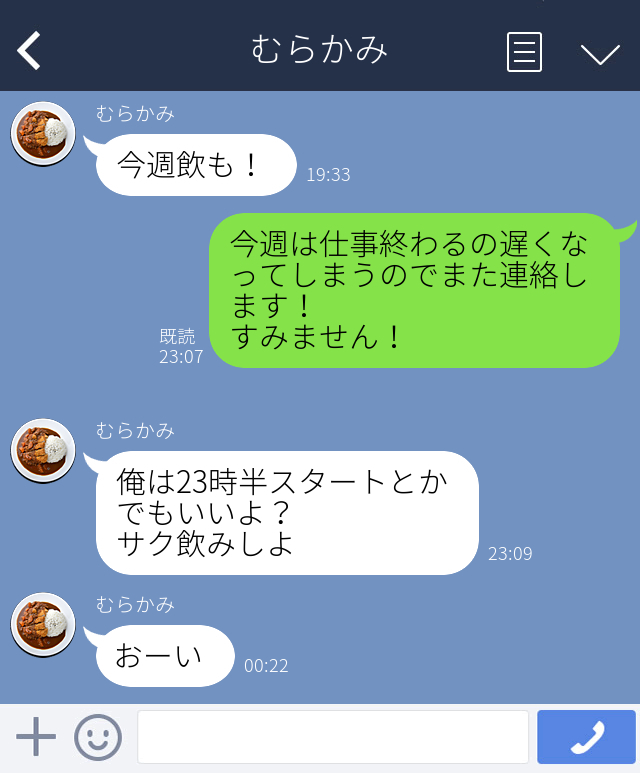
Task: Open むらかみ's avatar next to おーい
Action: click(43, 625)
